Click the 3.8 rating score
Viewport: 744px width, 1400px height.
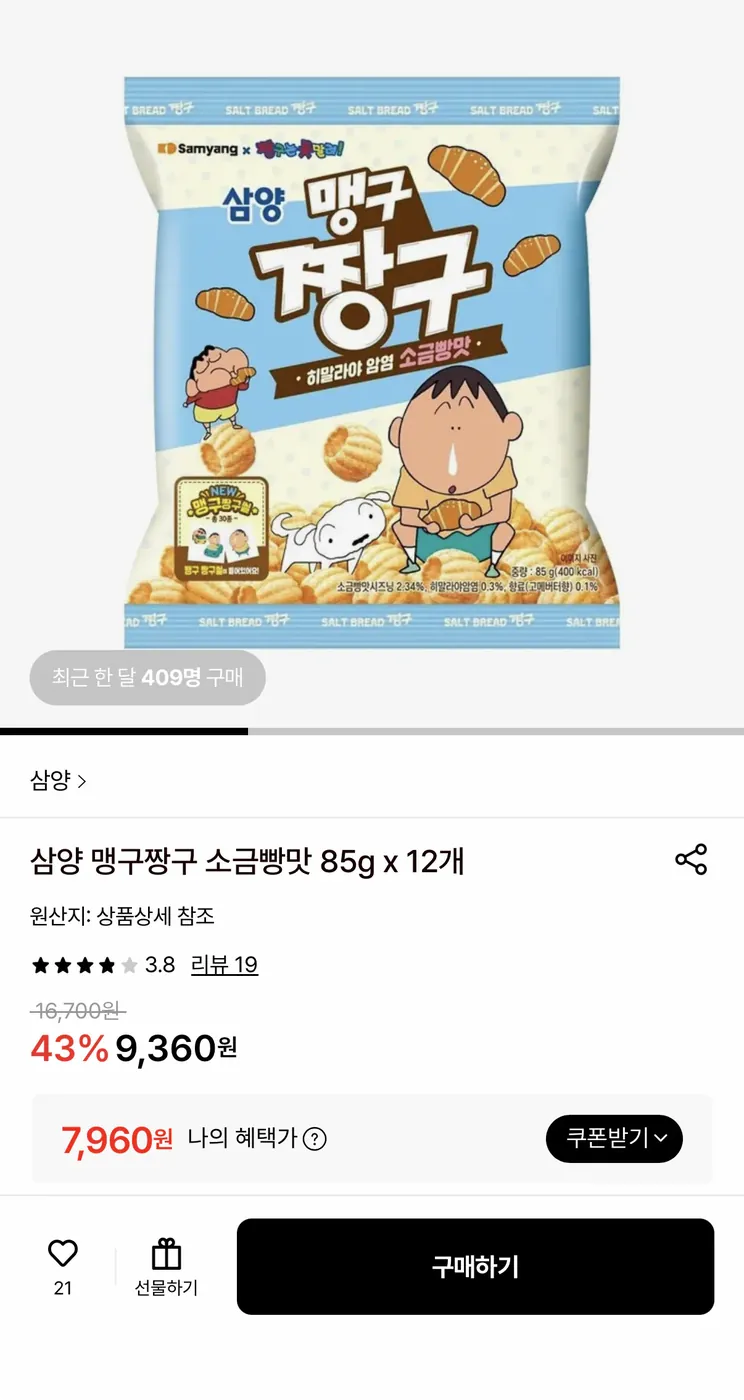click(160, 964)
